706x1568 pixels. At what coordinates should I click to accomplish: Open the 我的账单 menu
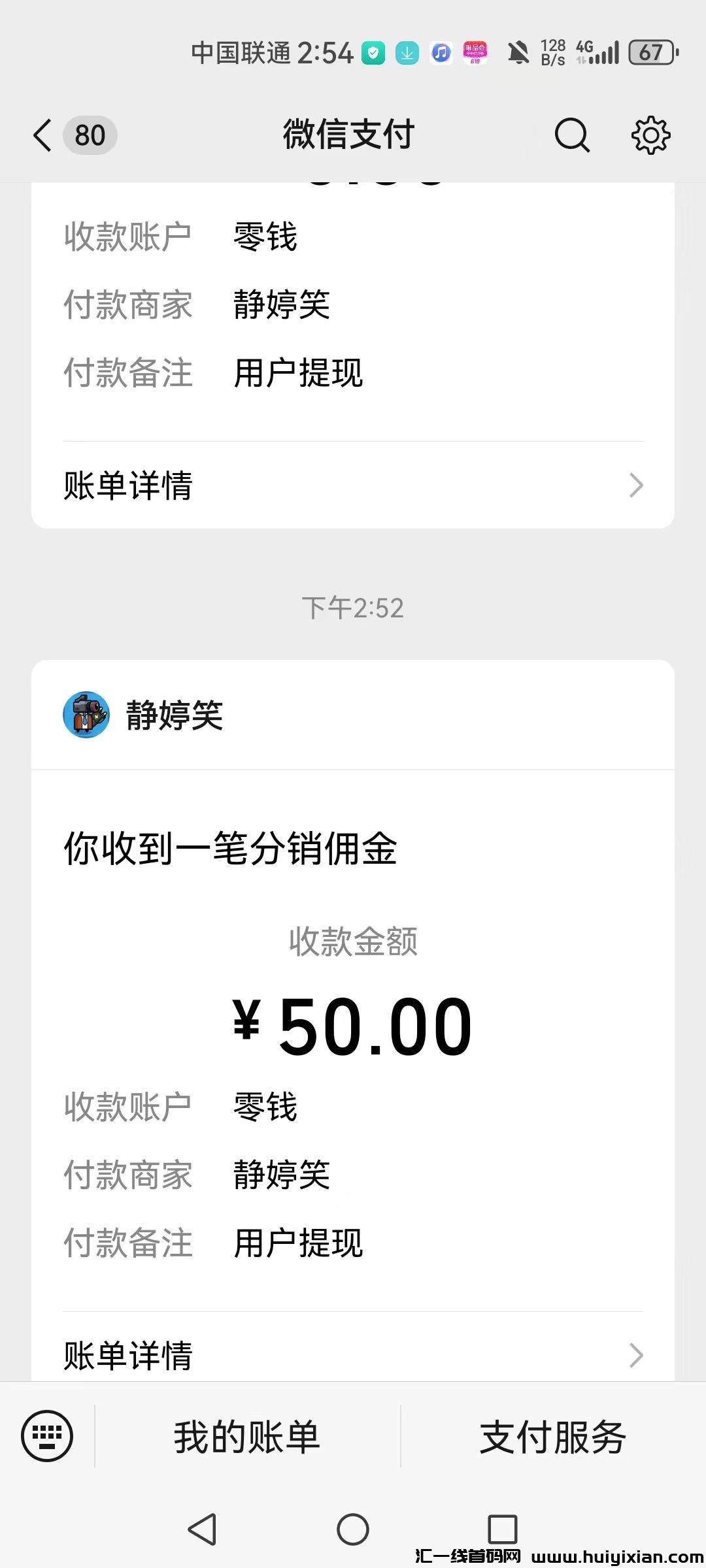[247, 1437]
